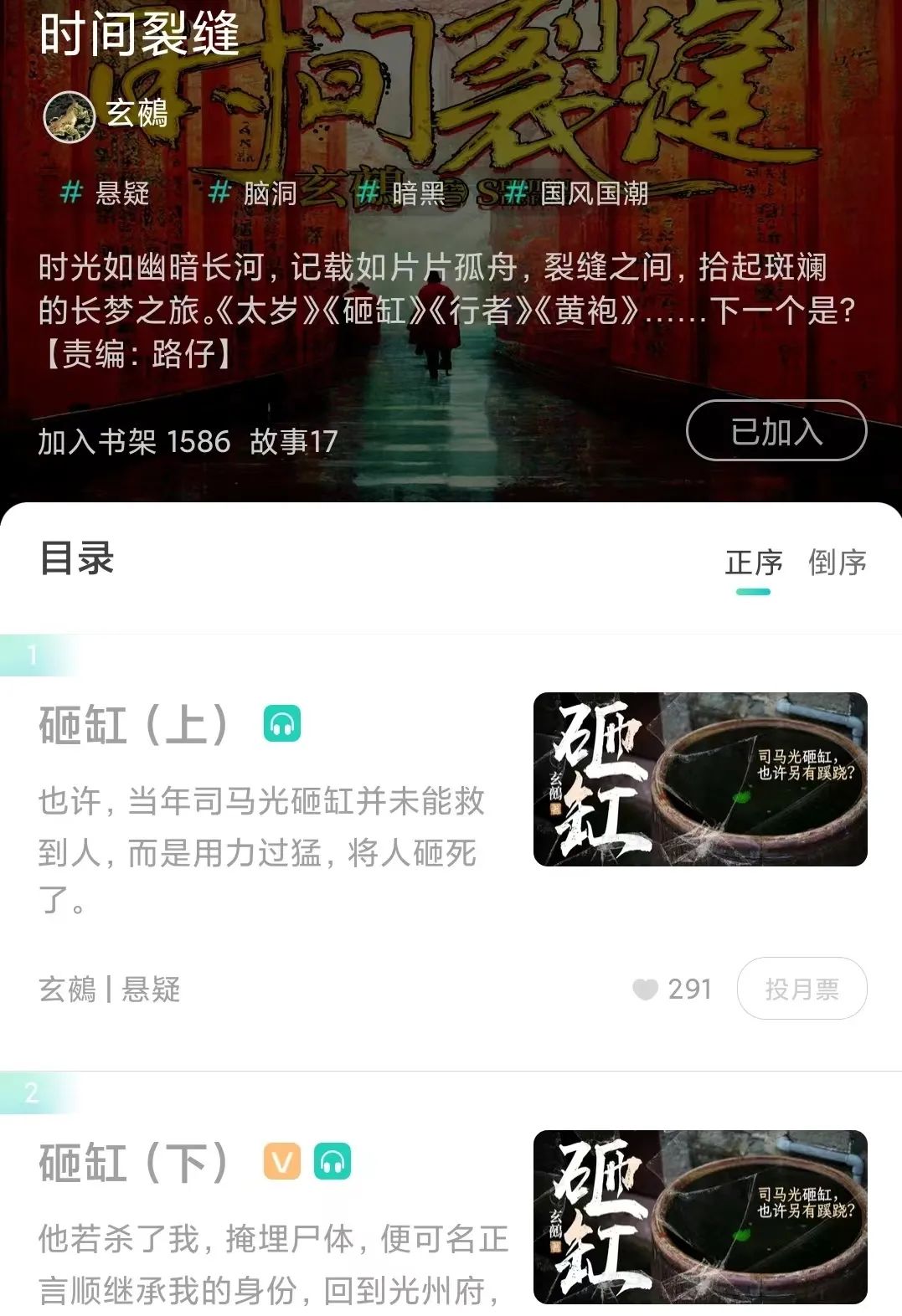Screen dimensions: 902x1316
Task: Tap 投月票 for 砸缸（上）
Action: [x=801, y=989]
